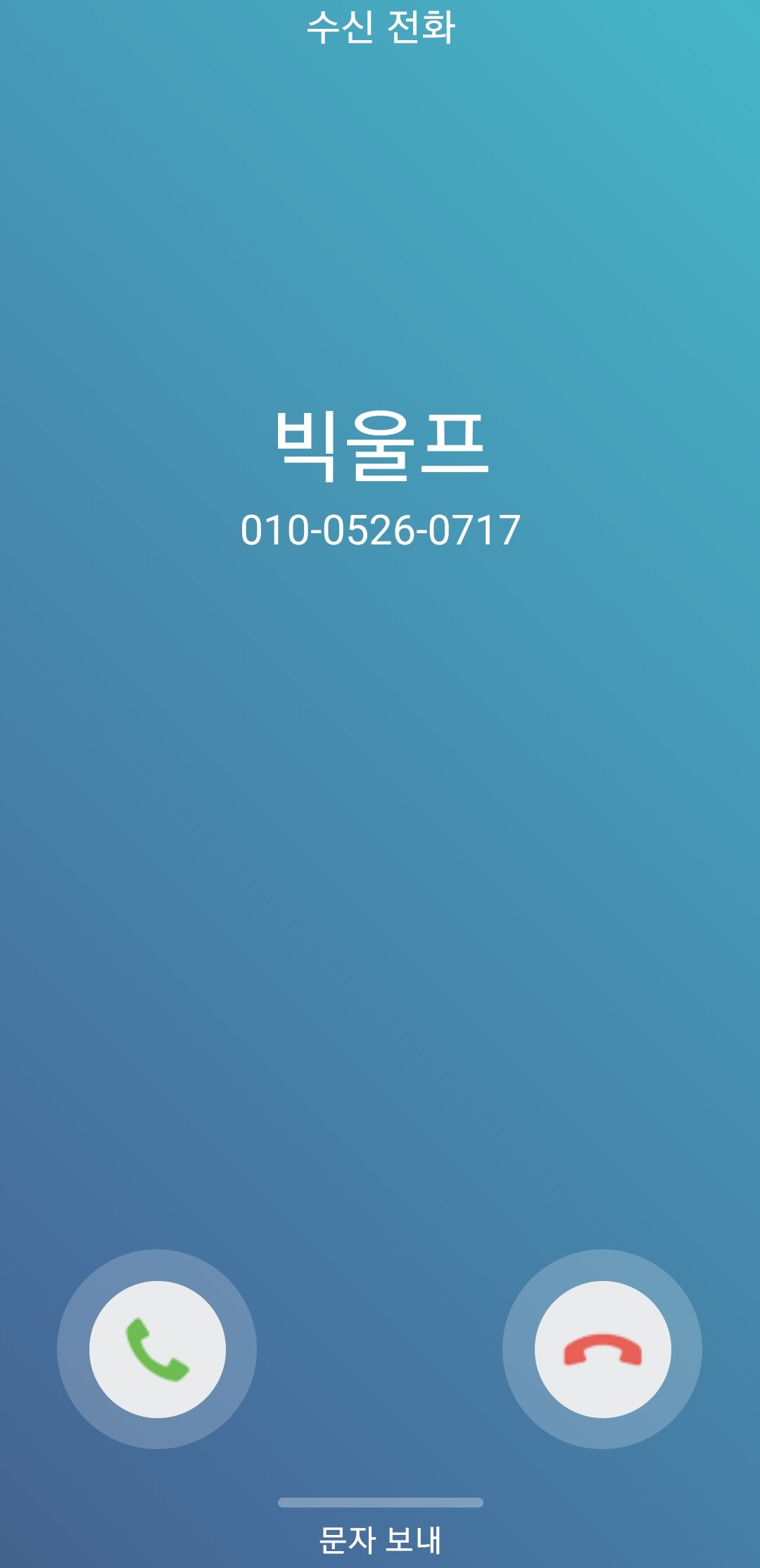Screen dimensions: 760x1568
Task: Open the 문자 보내 reply option
Action: pyautogui.click(x=380, y=1539)
